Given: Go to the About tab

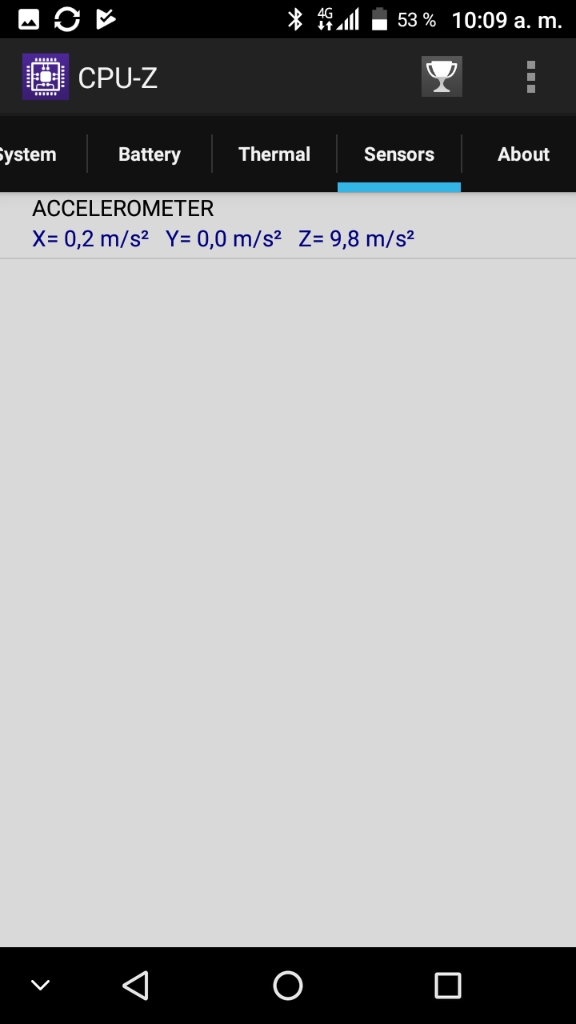Looking at the screenshot, I should (x=523, y=155).
